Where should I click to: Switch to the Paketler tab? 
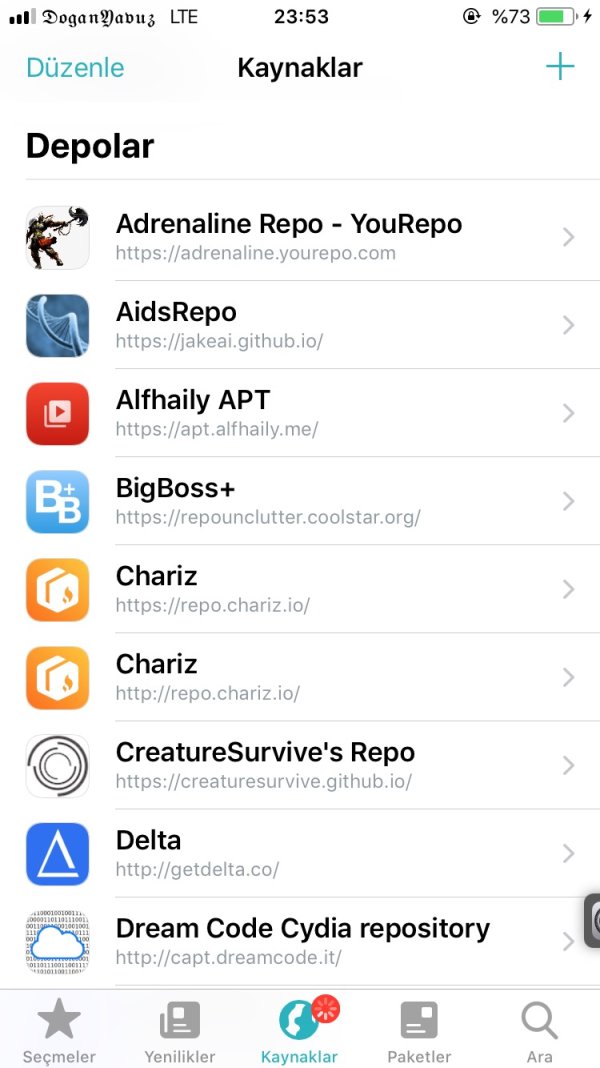[419, 1031]
